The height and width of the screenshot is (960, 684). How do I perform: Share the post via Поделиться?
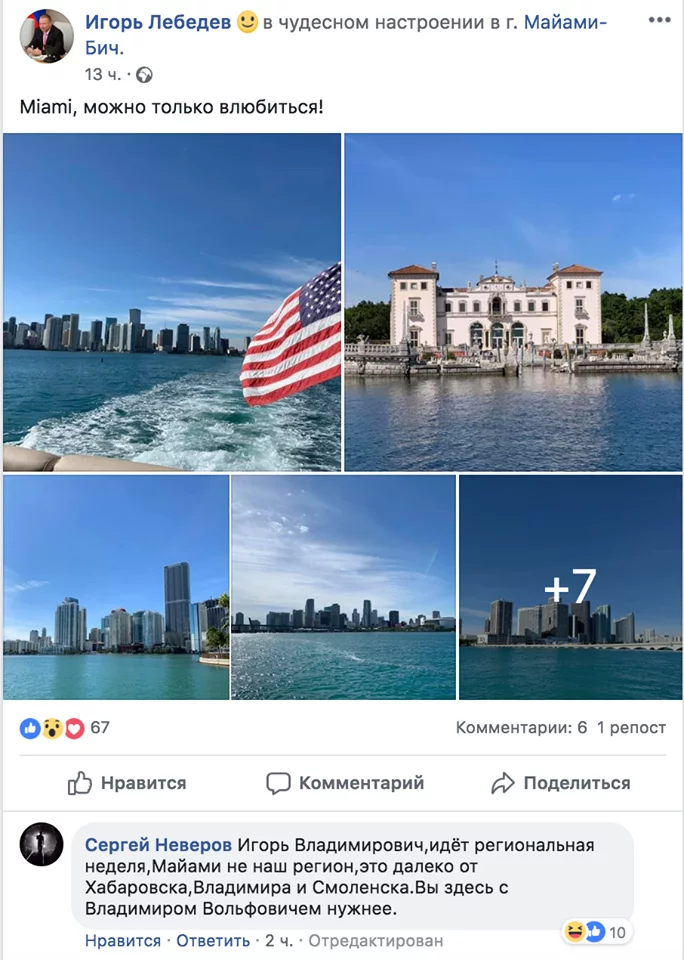point(561,783)
